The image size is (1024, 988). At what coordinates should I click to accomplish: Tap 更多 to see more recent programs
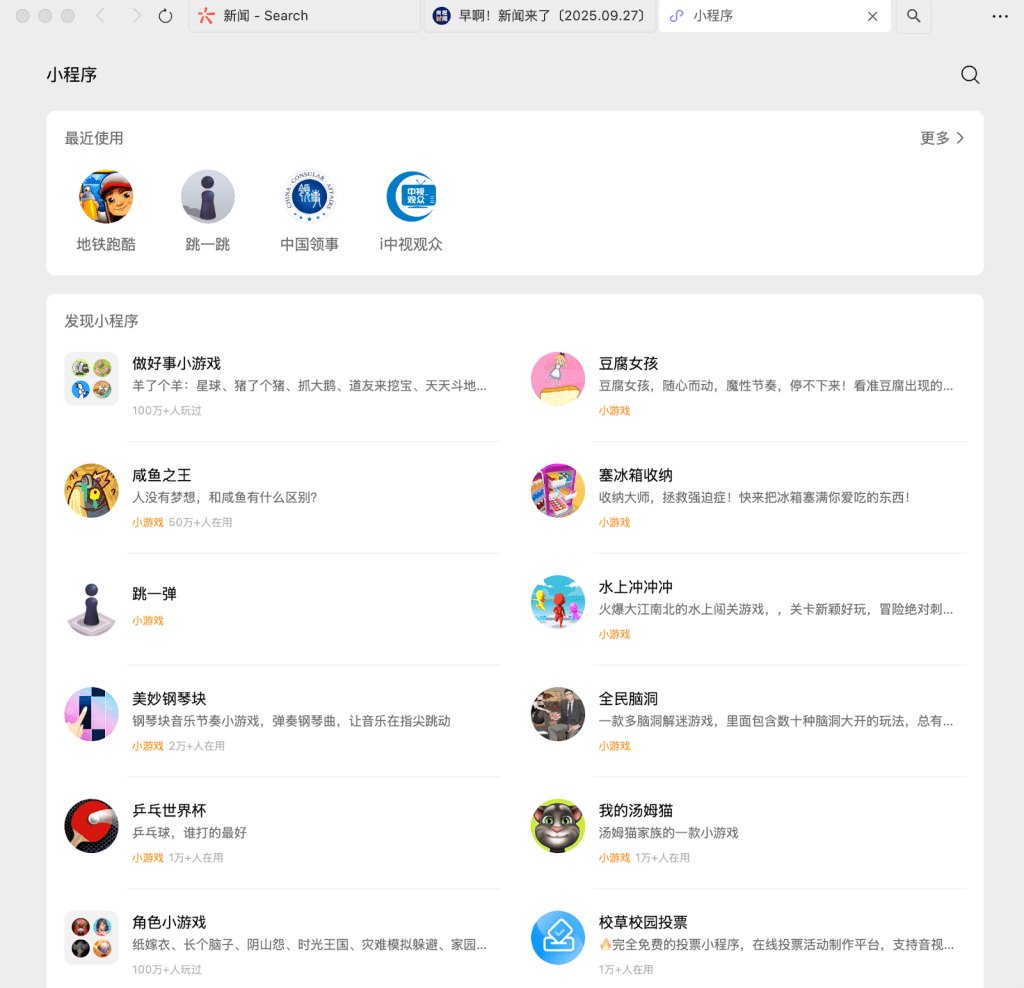point(942,138)
